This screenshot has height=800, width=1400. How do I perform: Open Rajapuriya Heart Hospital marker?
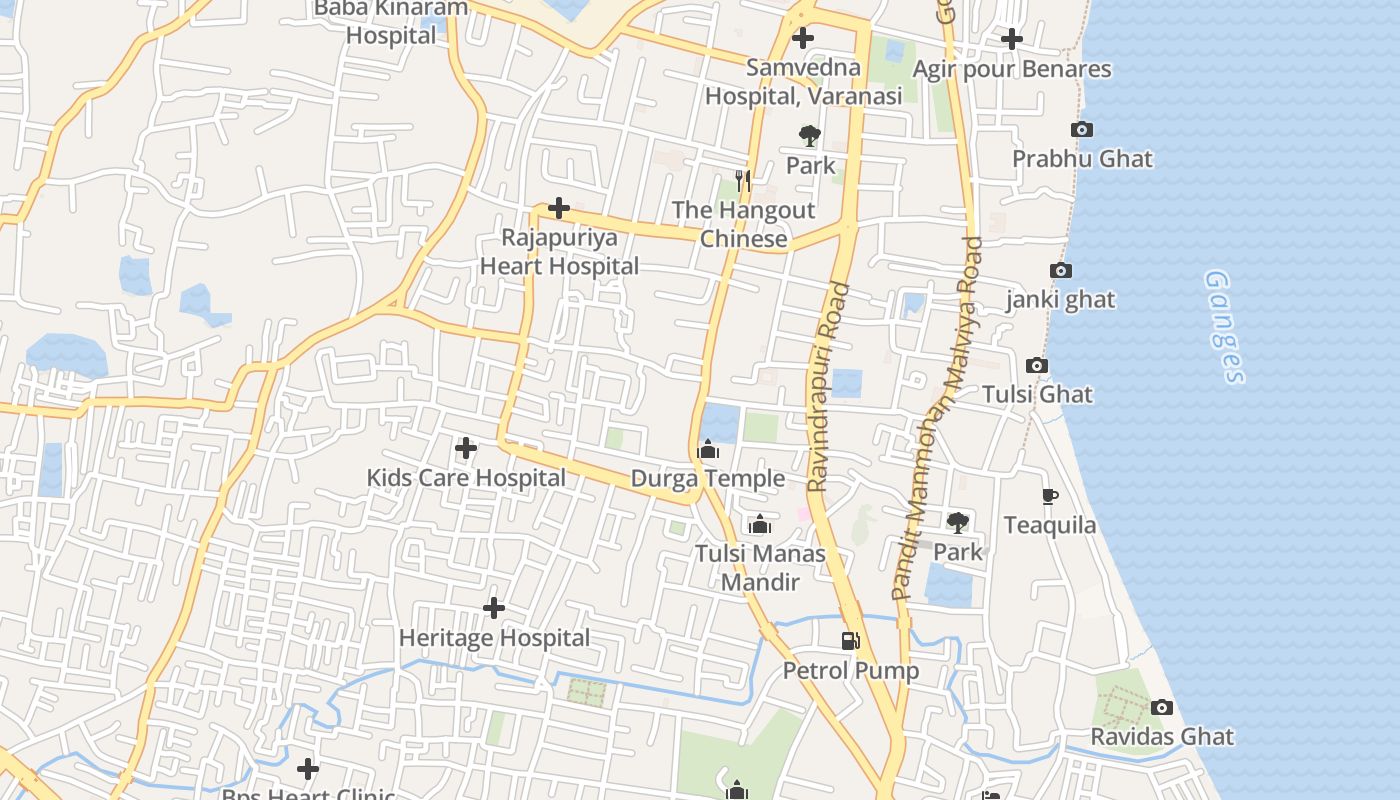[x=559, y=208]
